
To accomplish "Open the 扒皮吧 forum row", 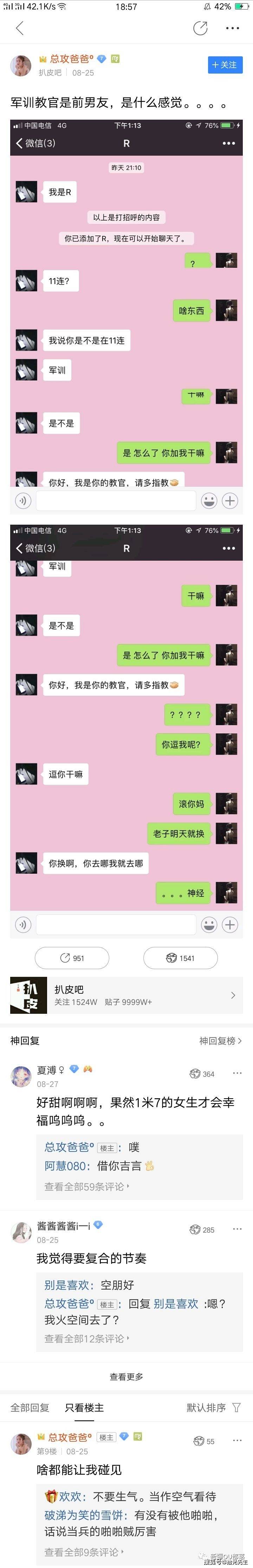I will 126,995.
